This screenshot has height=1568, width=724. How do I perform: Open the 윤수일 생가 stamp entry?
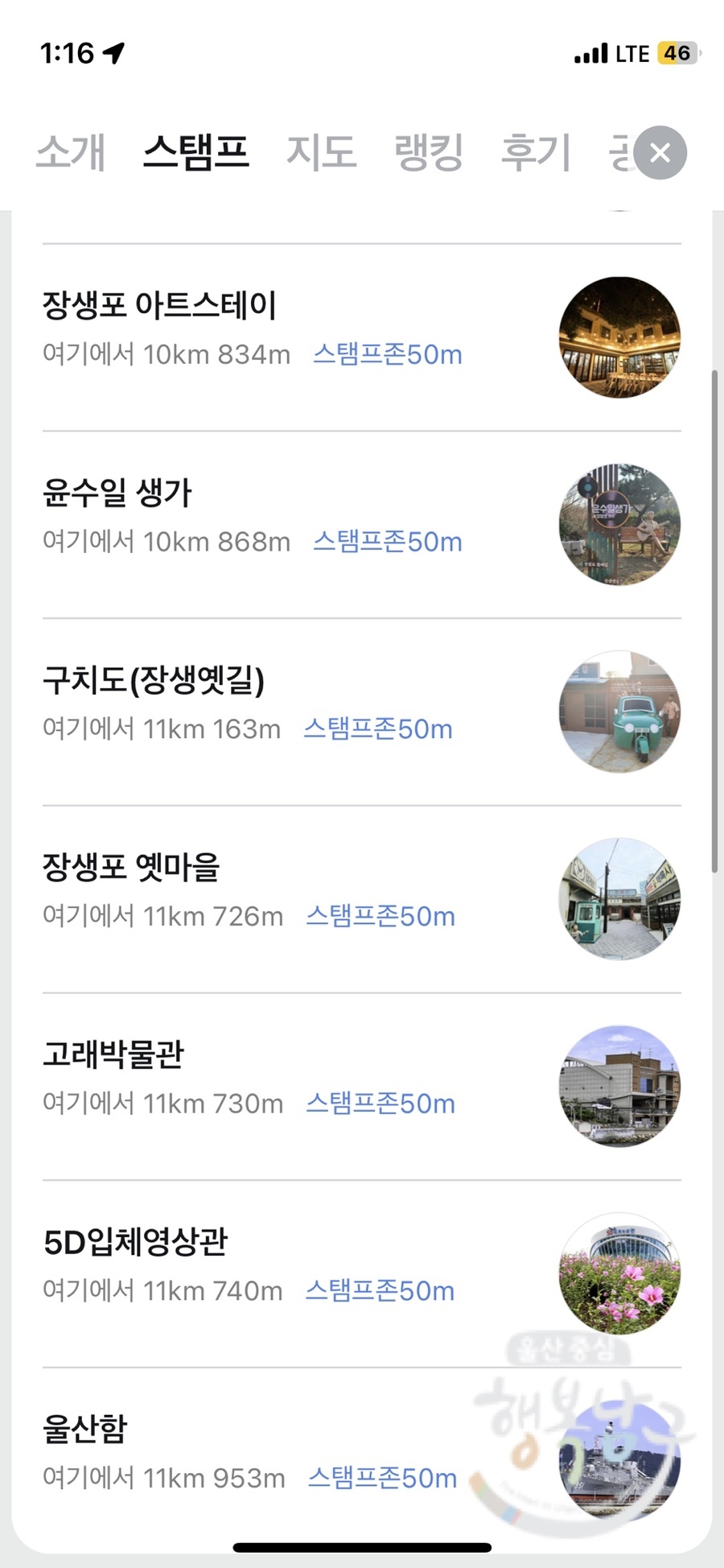362,525
